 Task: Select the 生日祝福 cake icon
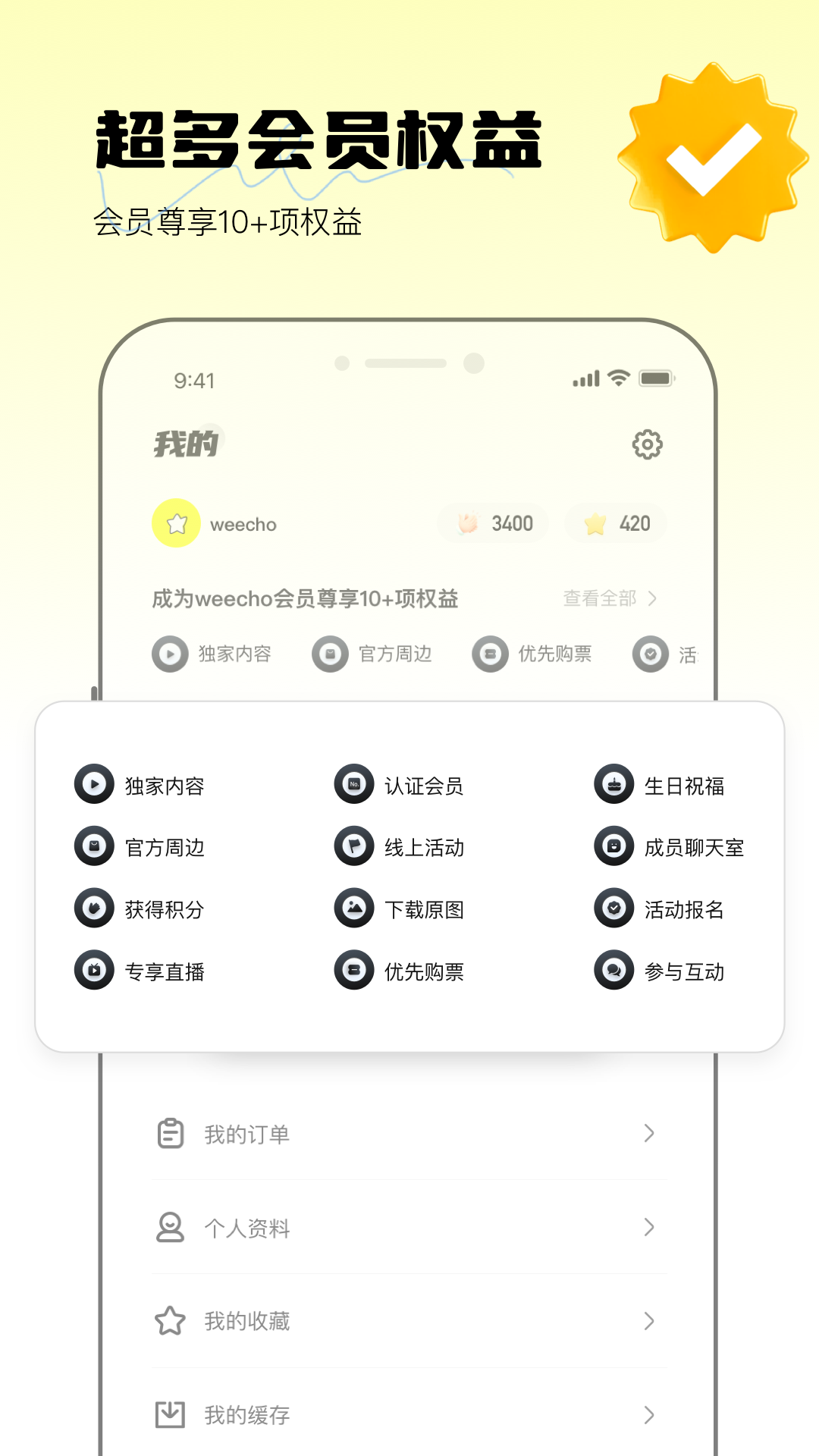coord(614,786)
